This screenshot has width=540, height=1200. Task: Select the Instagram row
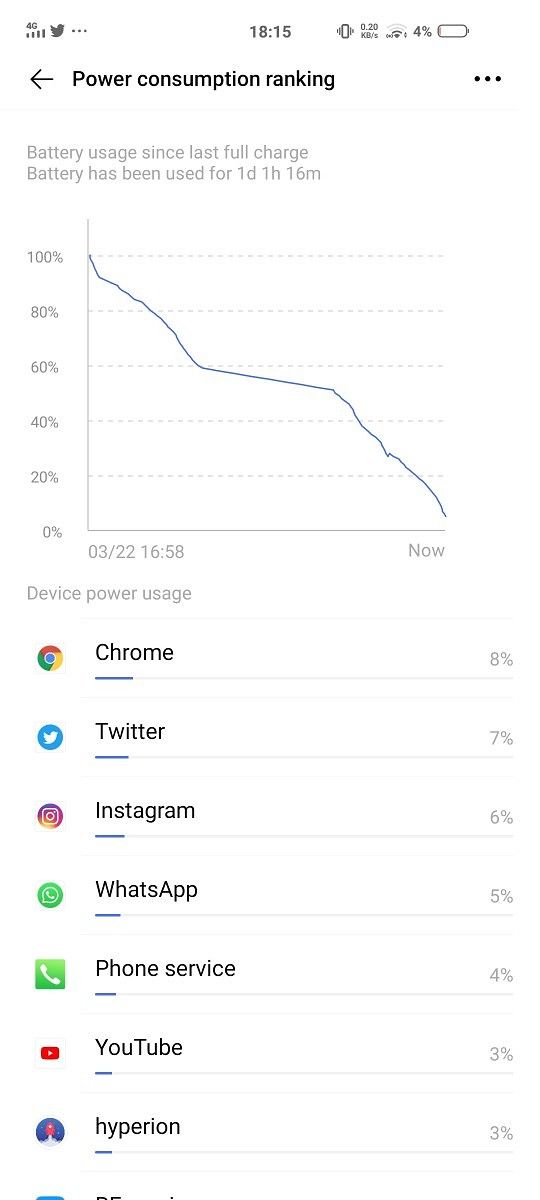270,816
